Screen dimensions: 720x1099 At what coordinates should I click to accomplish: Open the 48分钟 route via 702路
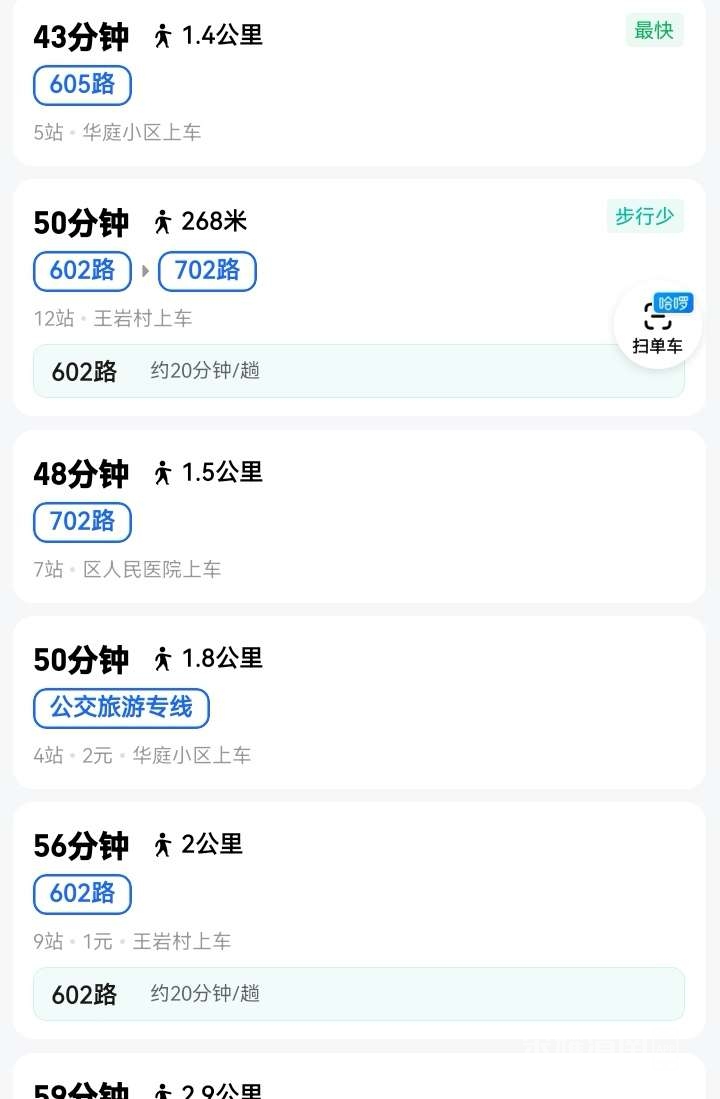[x=358, y=518]
